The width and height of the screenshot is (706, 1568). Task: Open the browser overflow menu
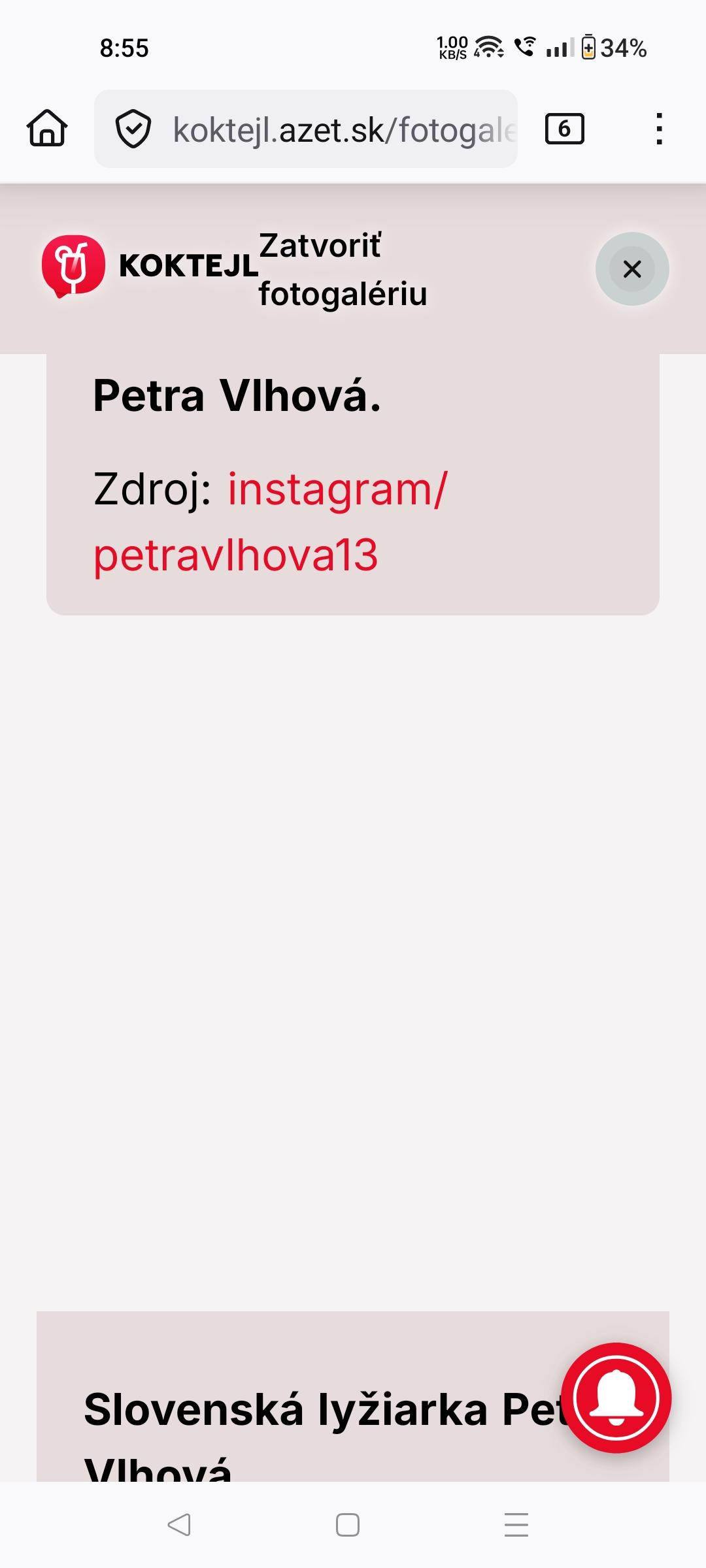tap(659, 129)
